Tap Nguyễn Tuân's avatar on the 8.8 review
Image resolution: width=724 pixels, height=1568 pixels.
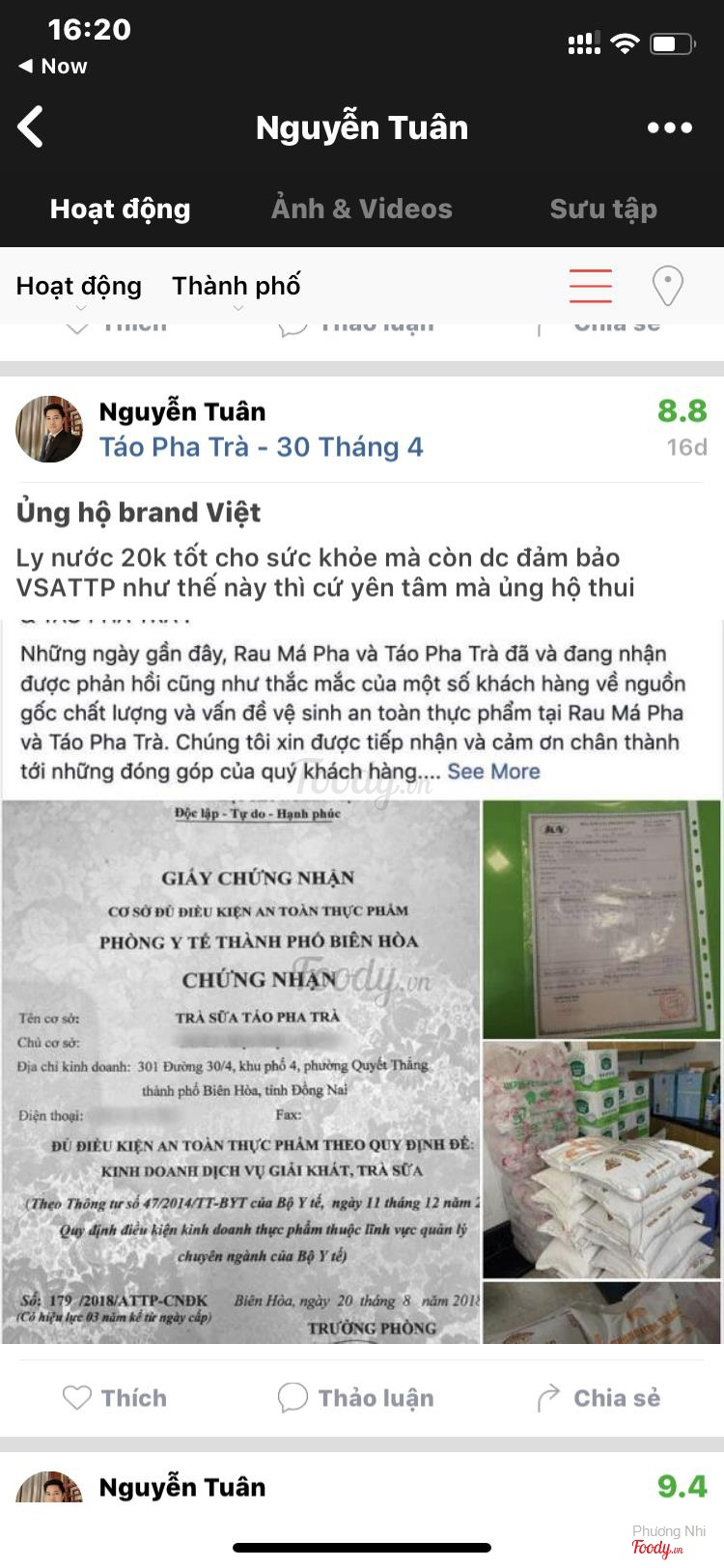click(49, 429)
